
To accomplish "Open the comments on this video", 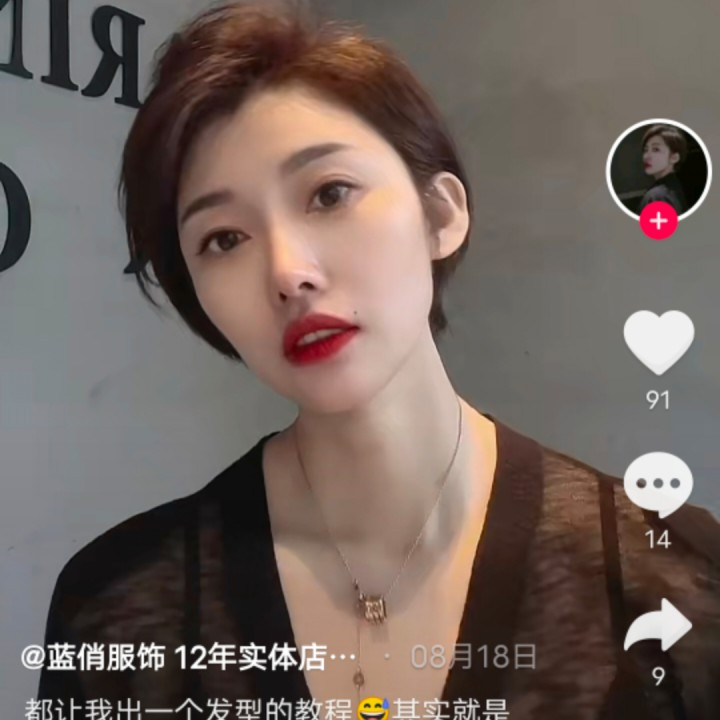I will pyautogui.click(x=658, y=484).
